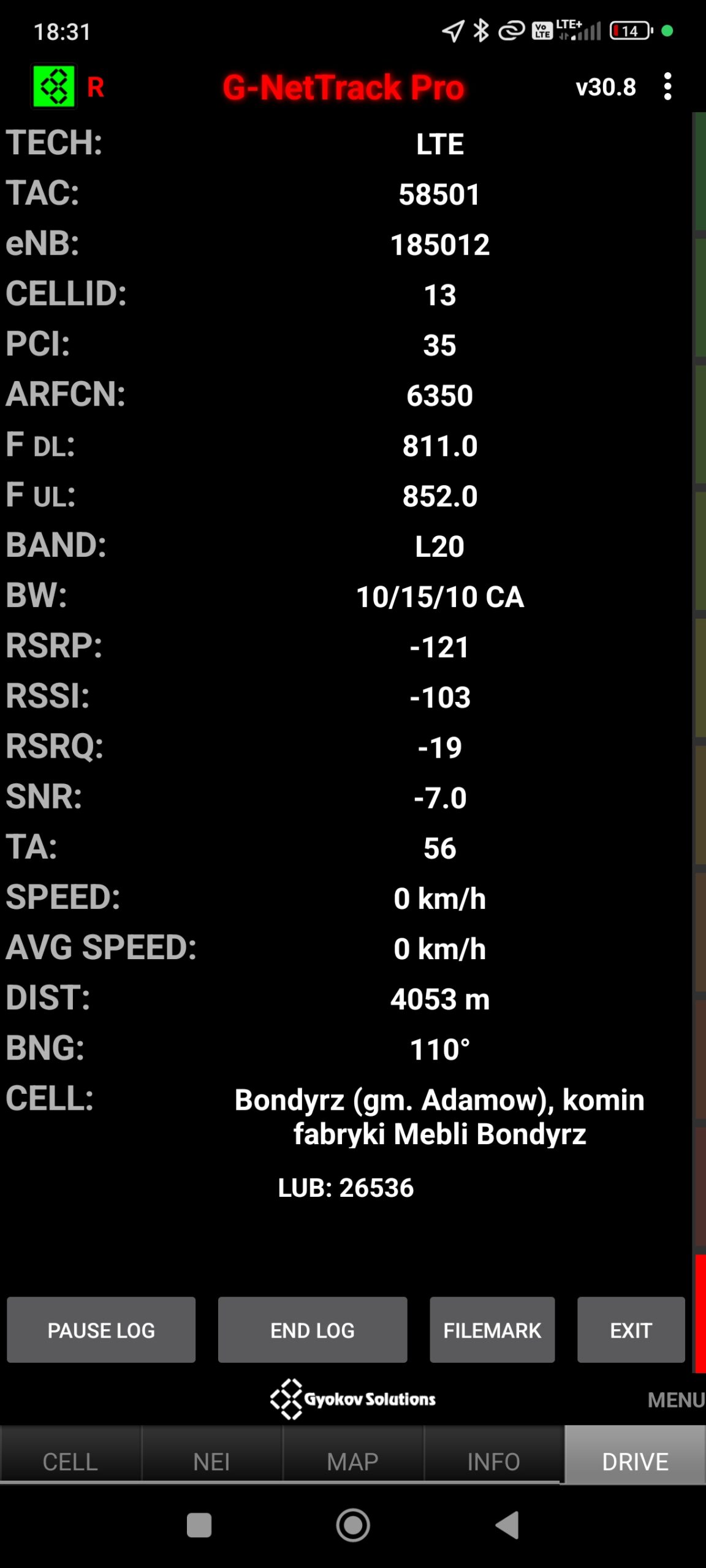Go to the INFO tab
The width and height of the screenshot is (706, 1568).
pos(493,1461)
